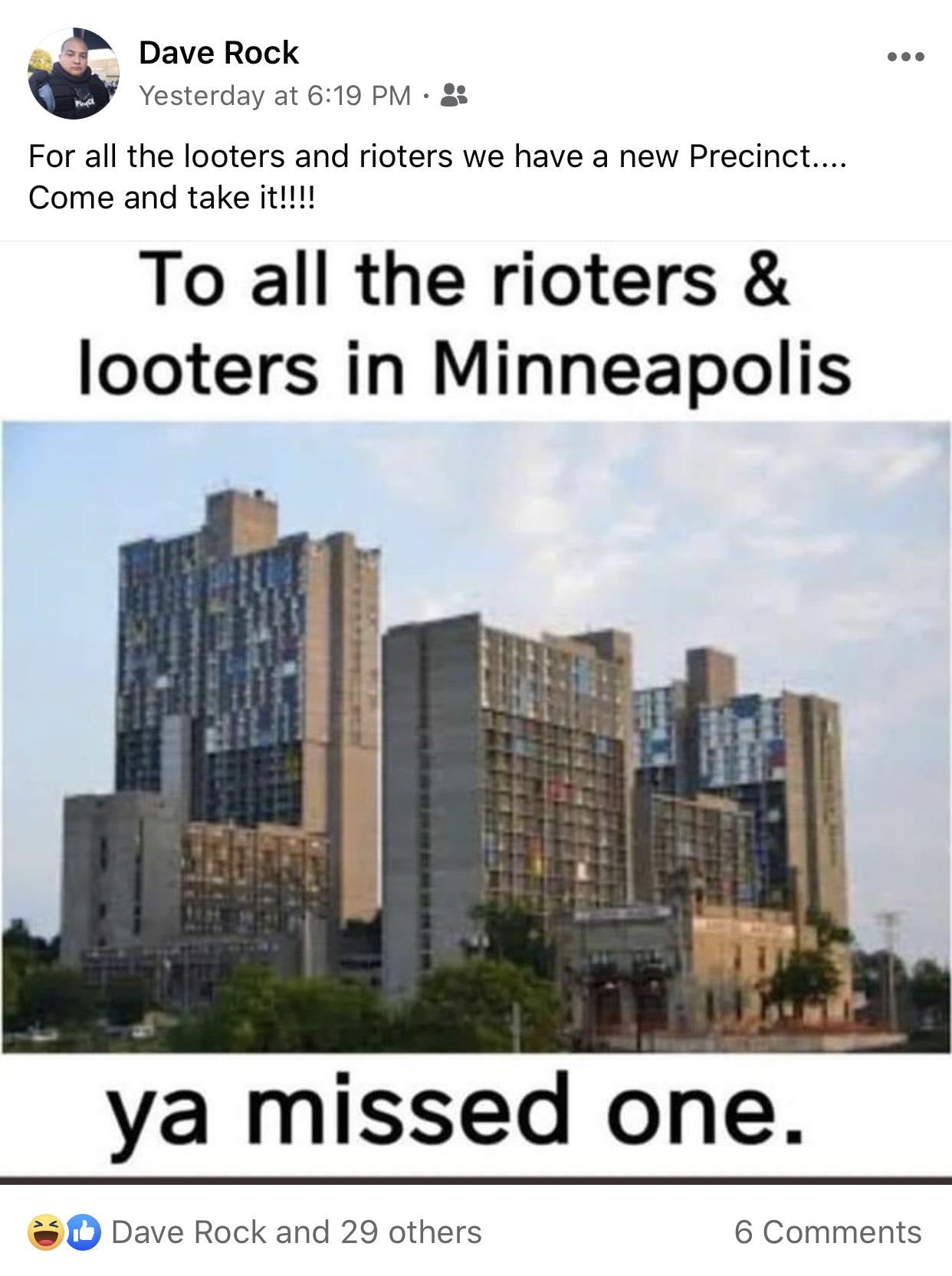Screen dimensions: 952x1276
Task: Tap the Dave Rock author name
Action: [218, 53]
